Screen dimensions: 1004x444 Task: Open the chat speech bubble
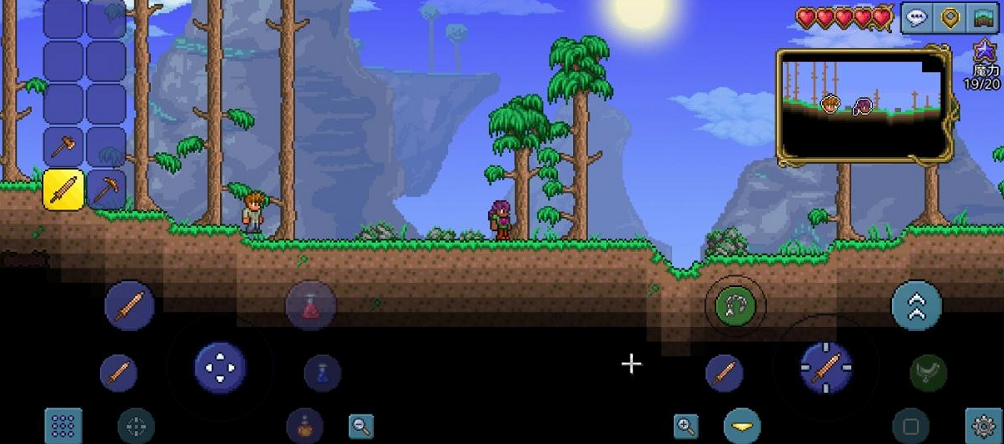coord(916,19)
